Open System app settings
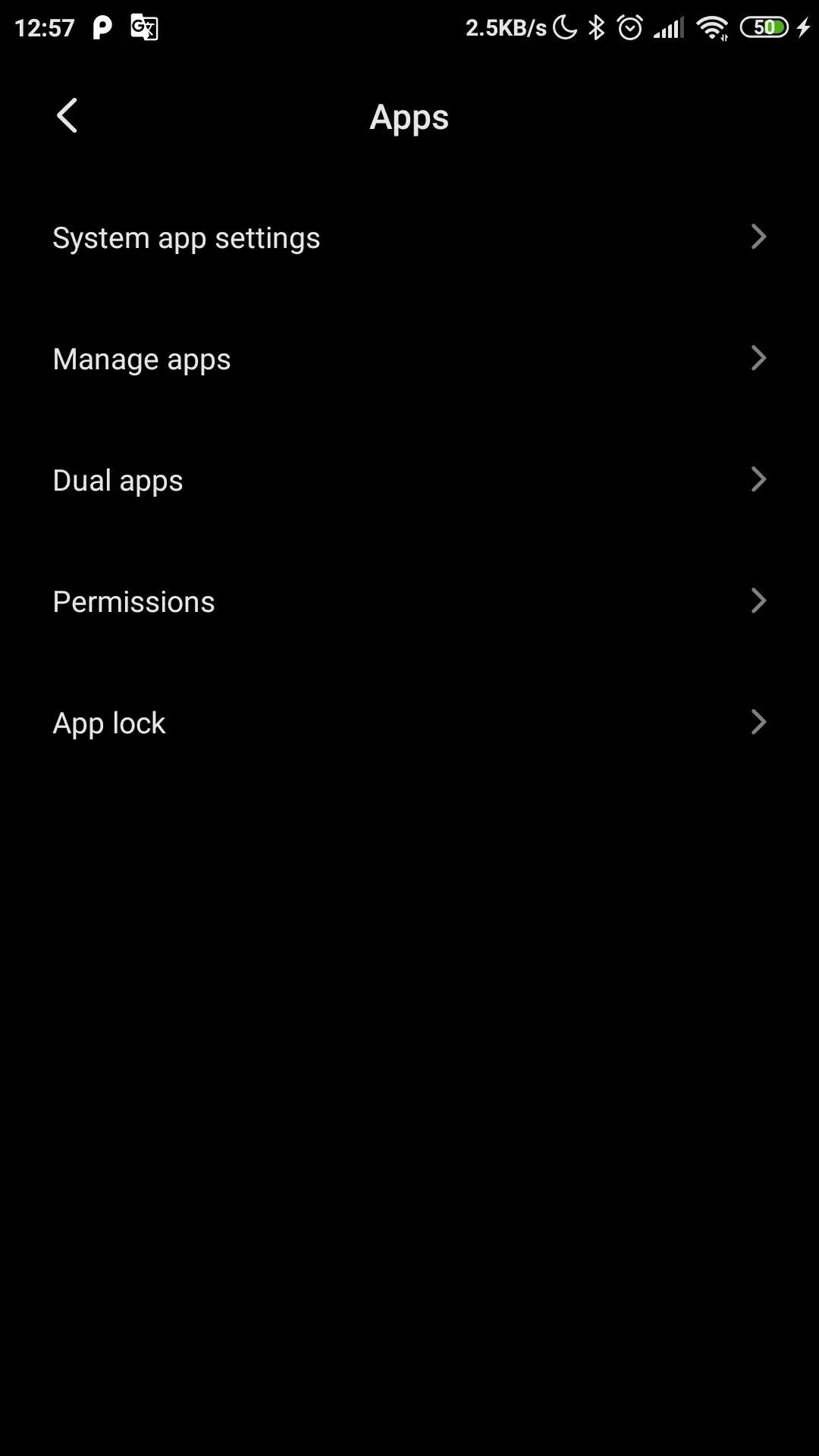The image size is (819, 1456). pyautogui.click(x=409, y=237)
